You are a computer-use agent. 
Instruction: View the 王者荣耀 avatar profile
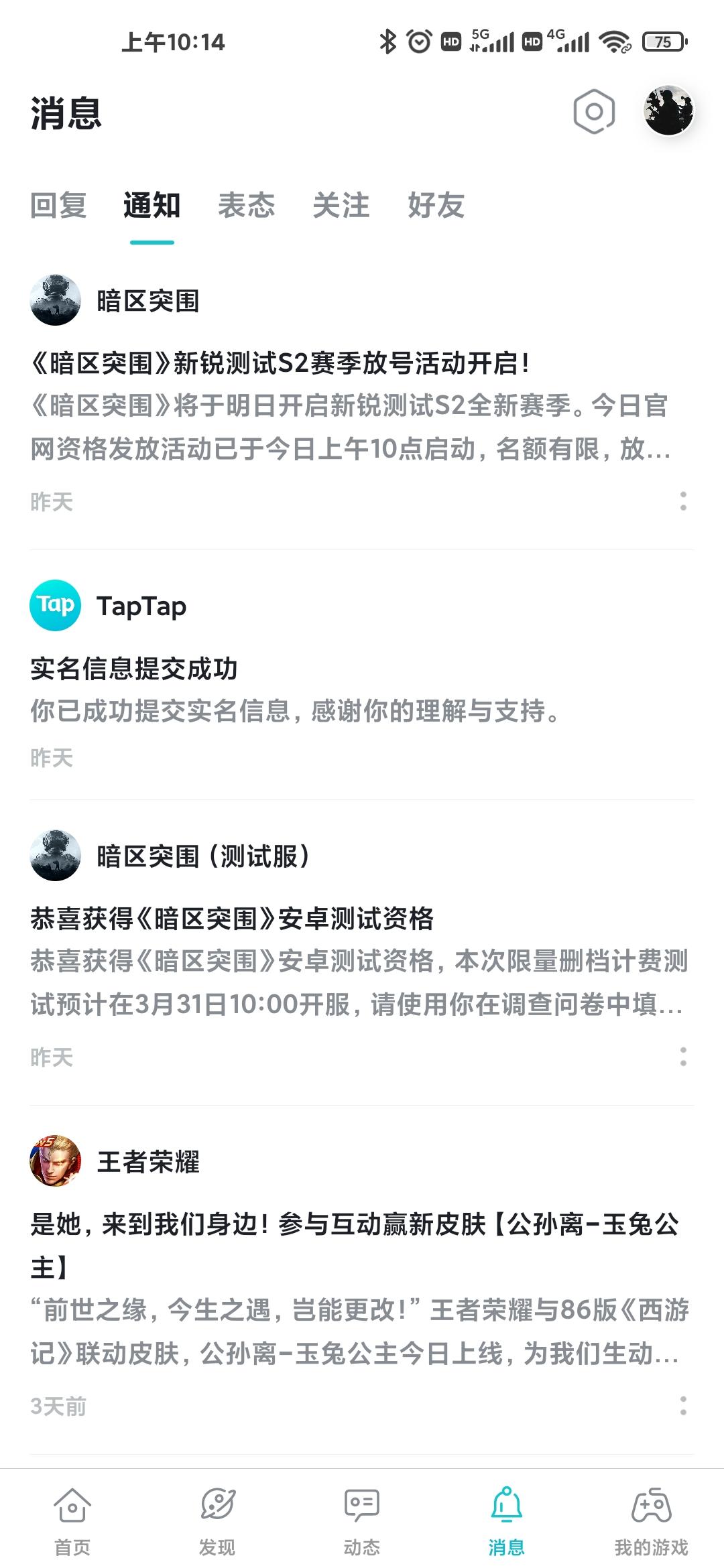click(x=56, y=1161)
